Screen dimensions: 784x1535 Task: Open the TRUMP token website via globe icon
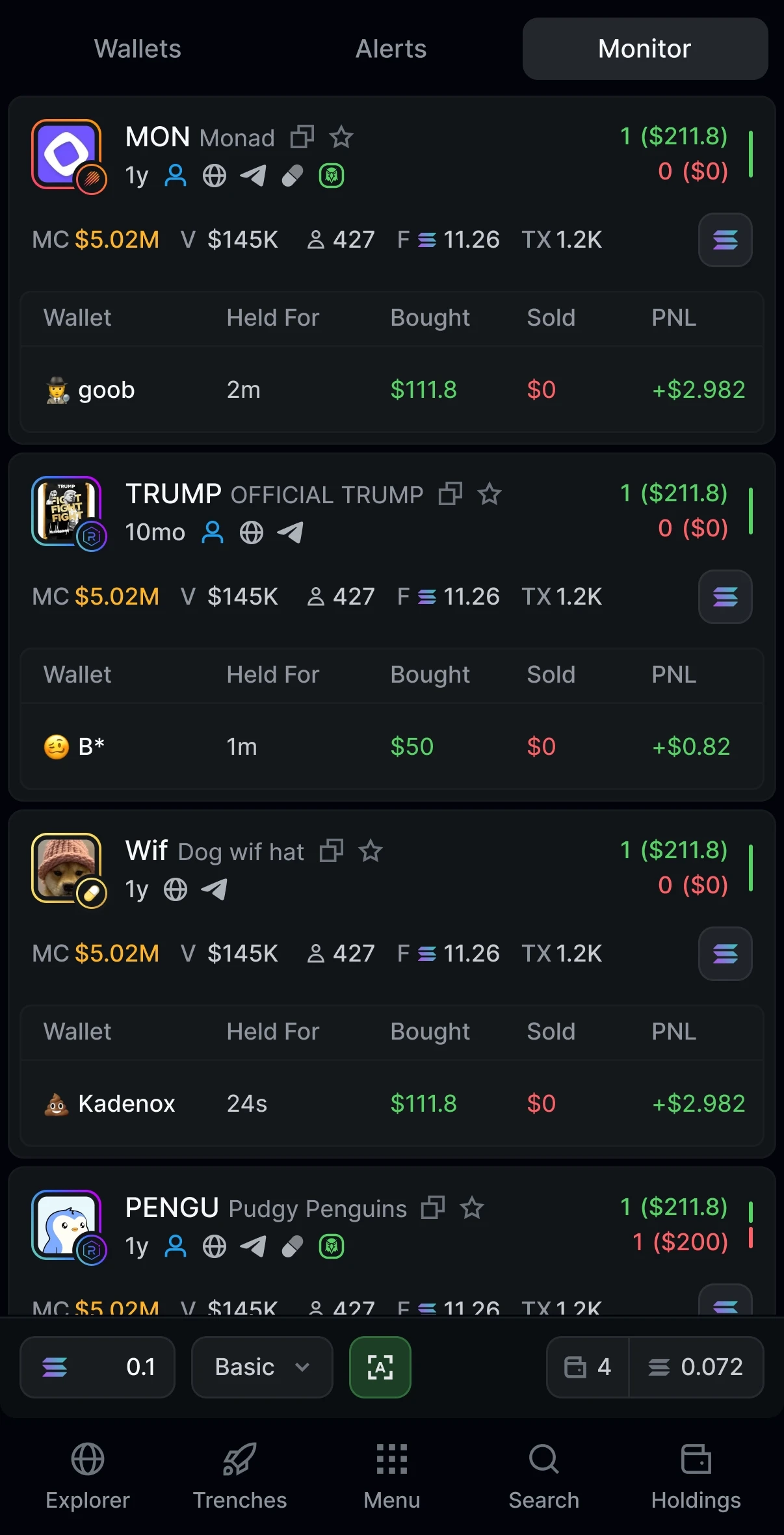252,532
